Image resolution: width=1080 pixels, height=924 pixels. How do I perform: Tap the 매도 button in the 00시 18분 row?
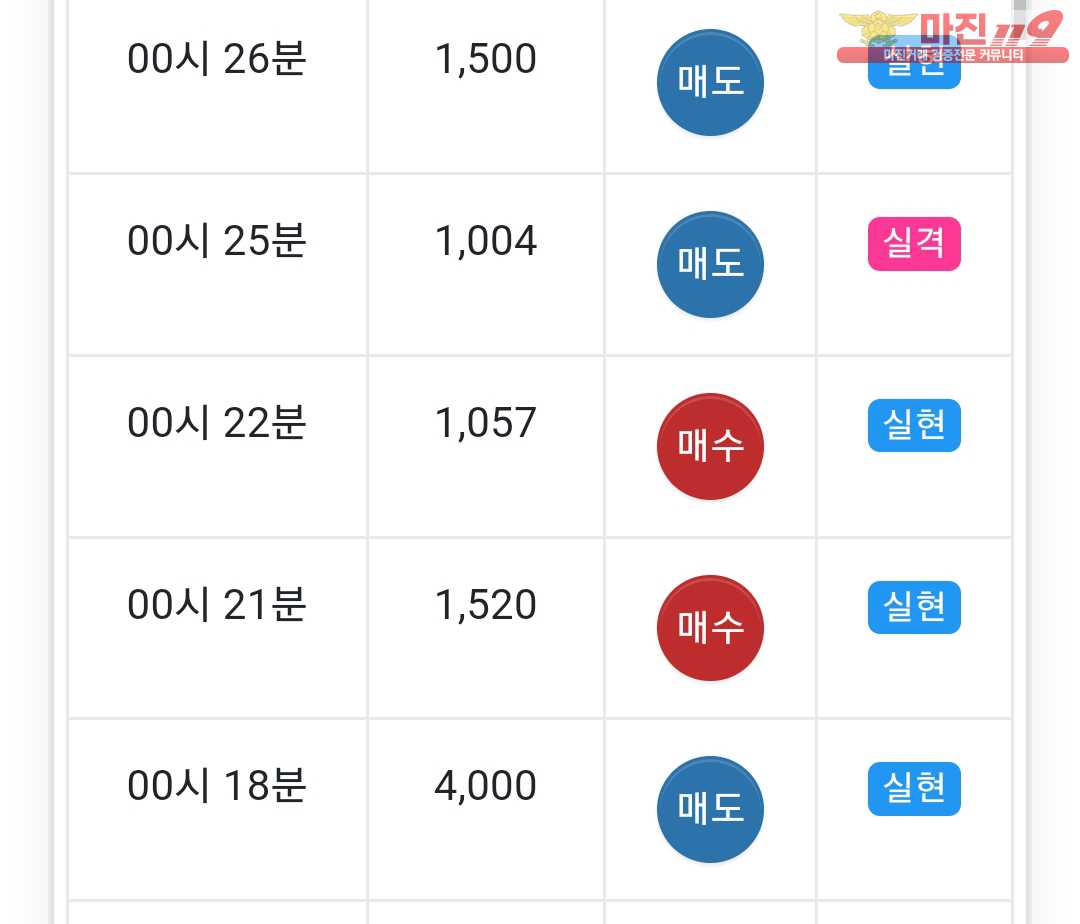pos(710,810)
